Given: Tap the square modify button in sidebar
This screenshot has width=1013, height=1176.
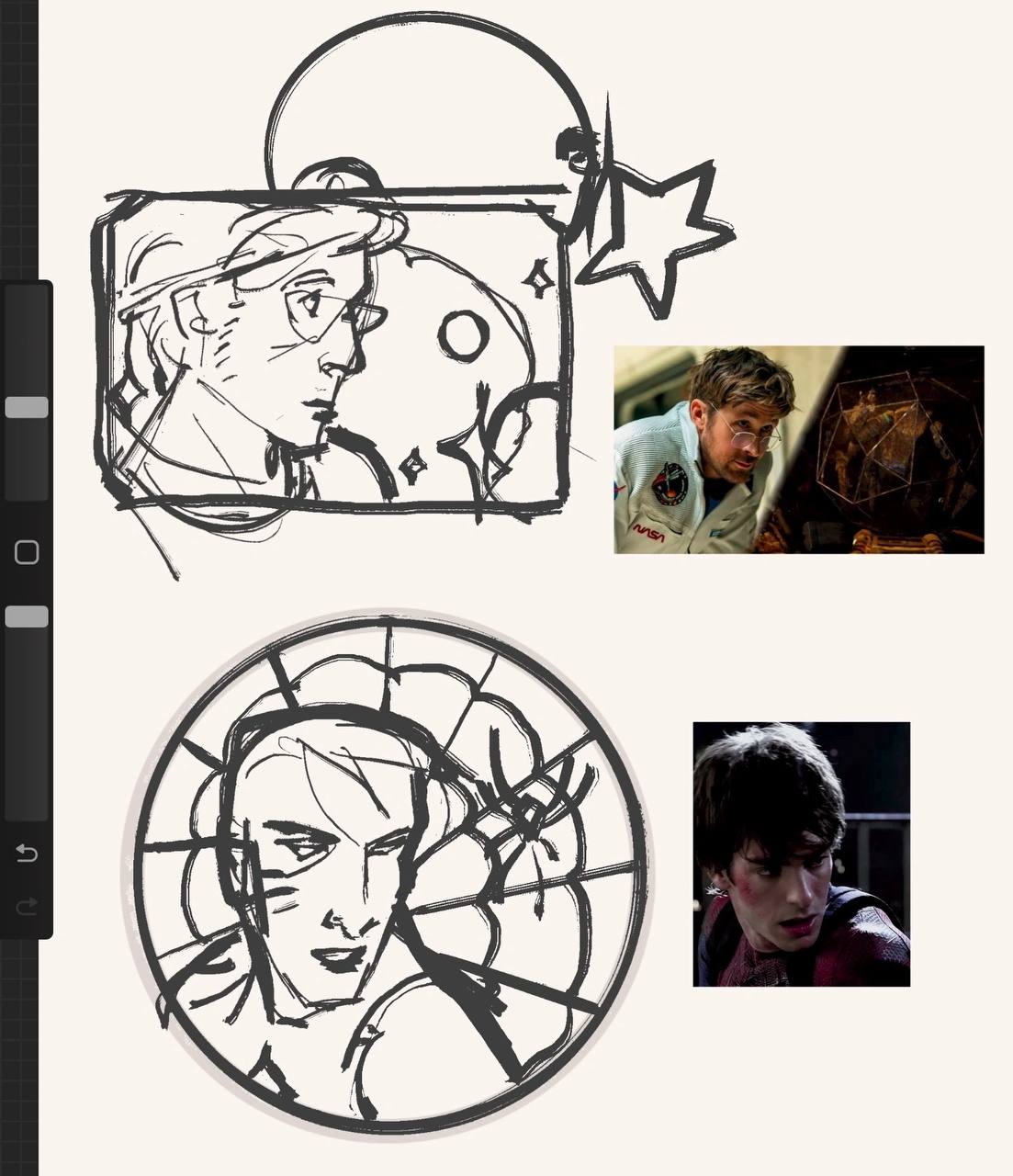Looking at the screenshot, I should tap(27, 552).
